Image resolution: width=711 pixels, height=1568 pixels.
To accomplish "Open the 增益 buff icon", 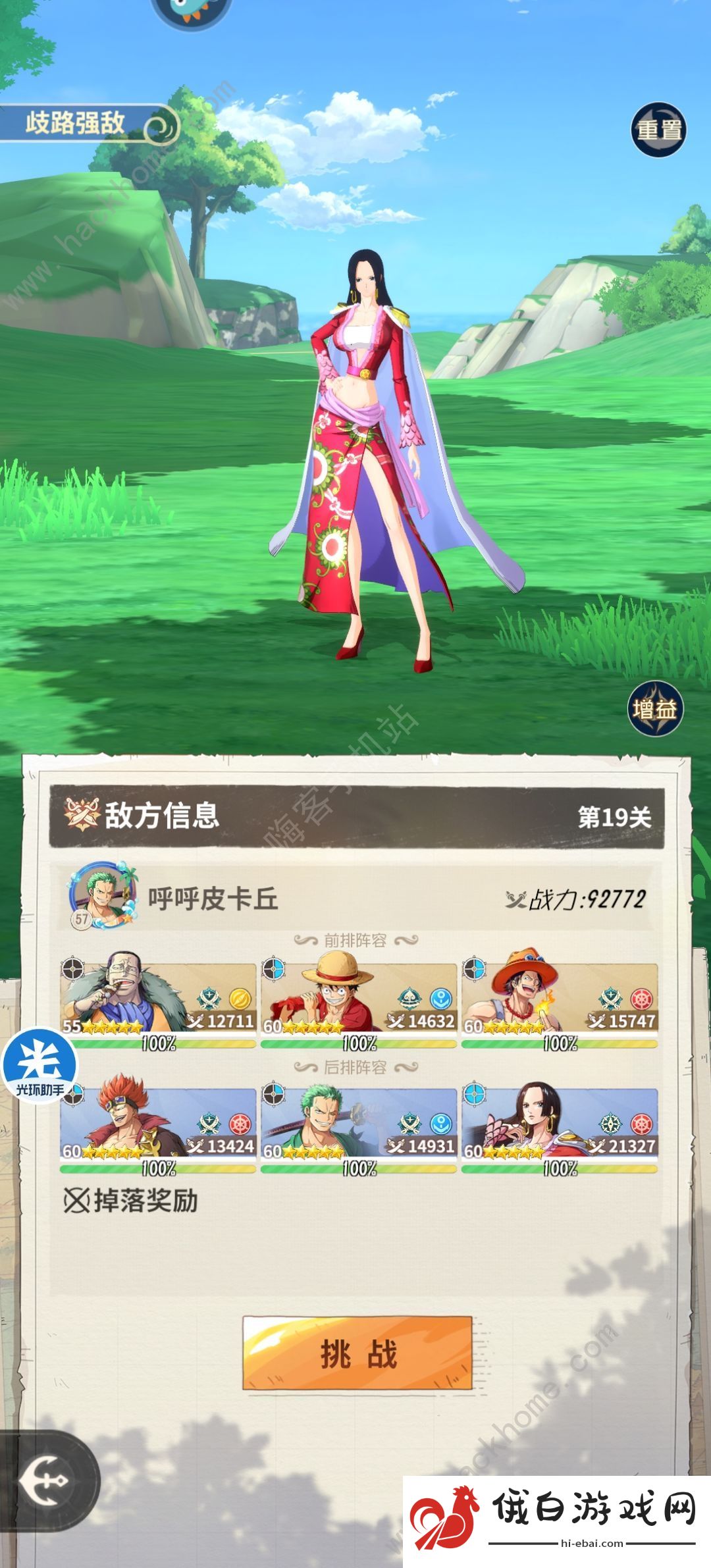I will (x=654, y=710).
